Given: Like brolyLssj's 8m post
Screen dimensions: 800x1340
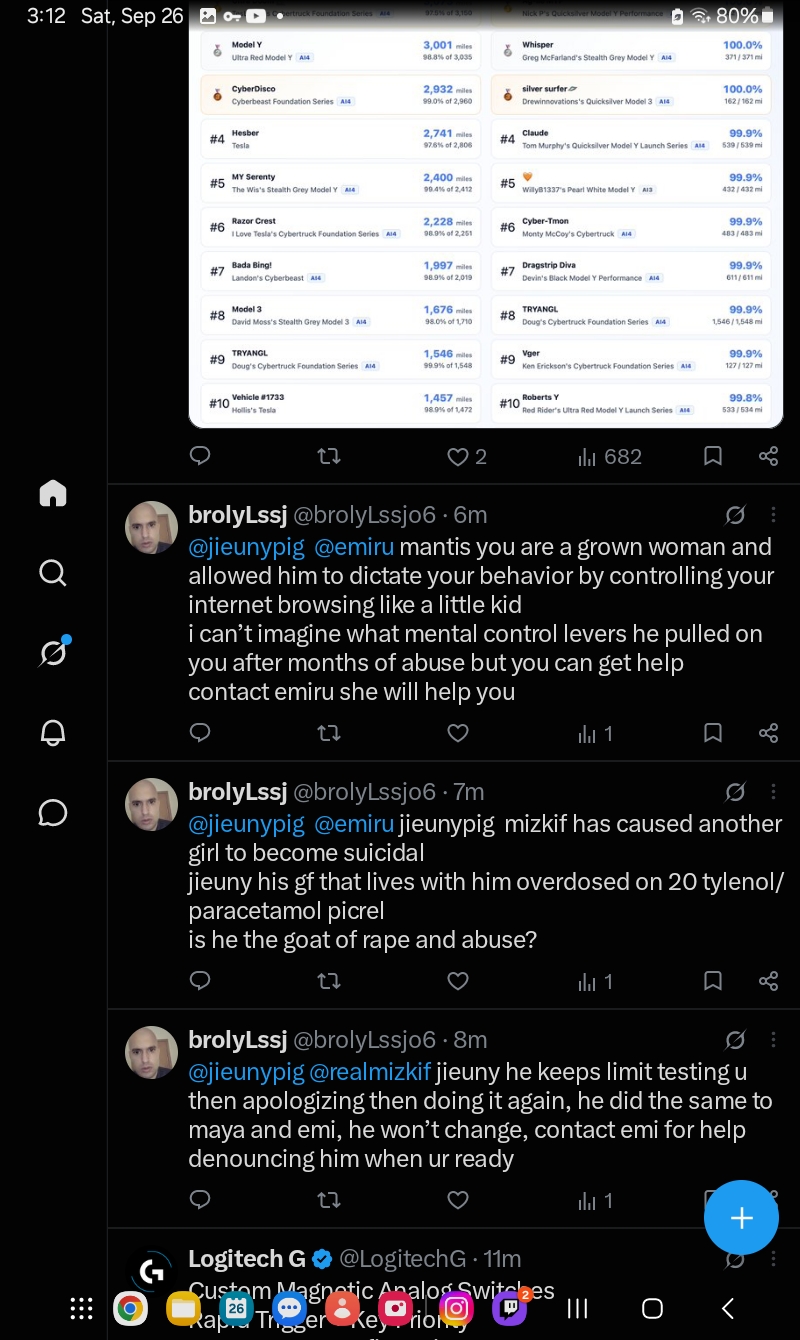Looking at the screenshot, I should tap(458, 1200).
